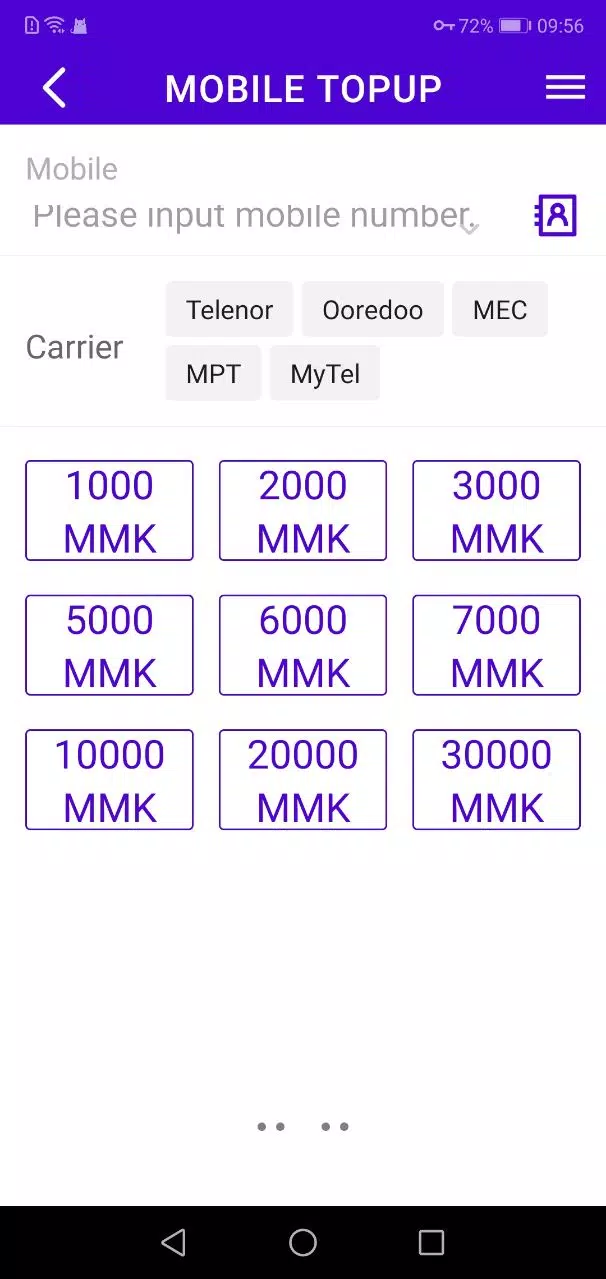606x1279 pixels.
Task: Pick a number from the contacts icon
Action: (556, 215)
